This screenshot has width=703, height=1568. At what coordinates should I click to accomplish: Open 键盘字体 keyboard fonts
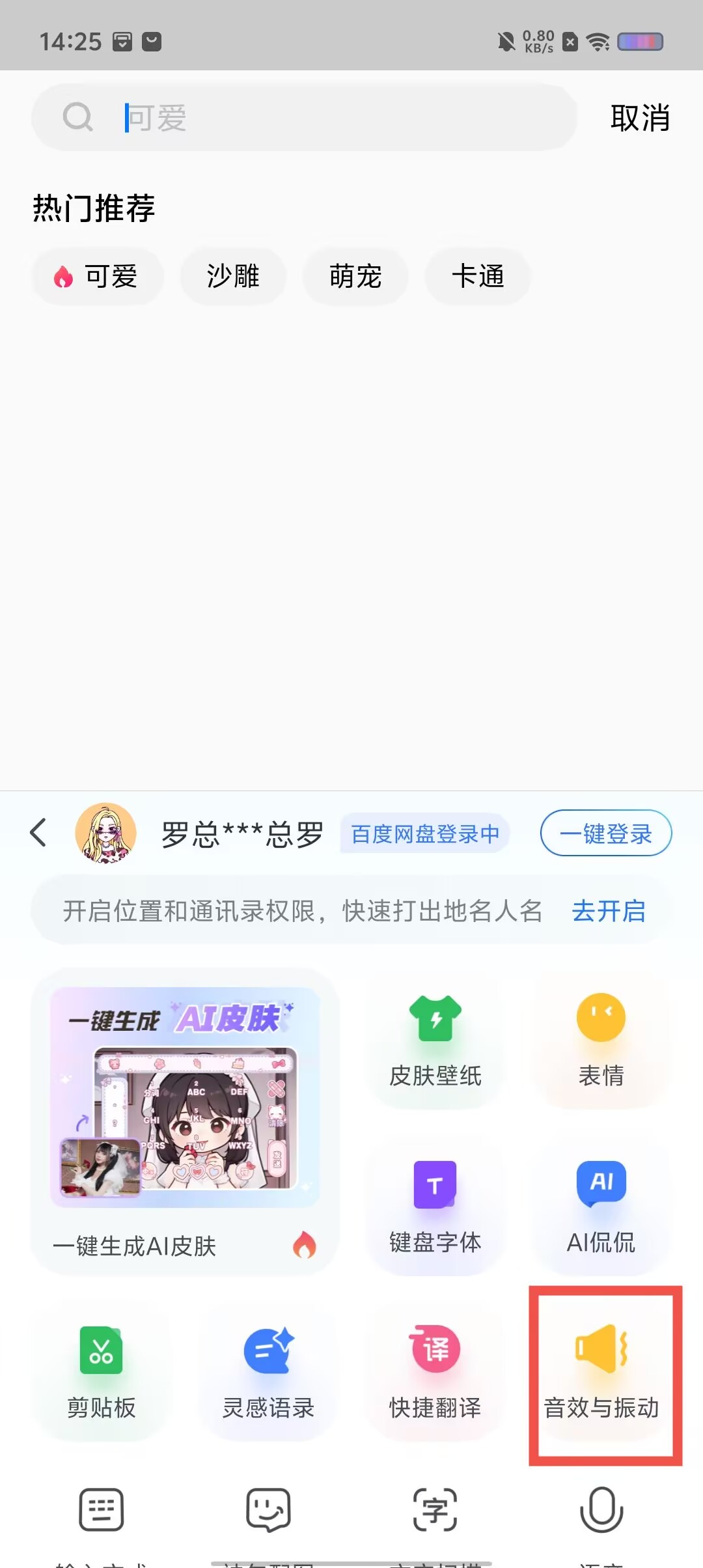coord(435,1206)
